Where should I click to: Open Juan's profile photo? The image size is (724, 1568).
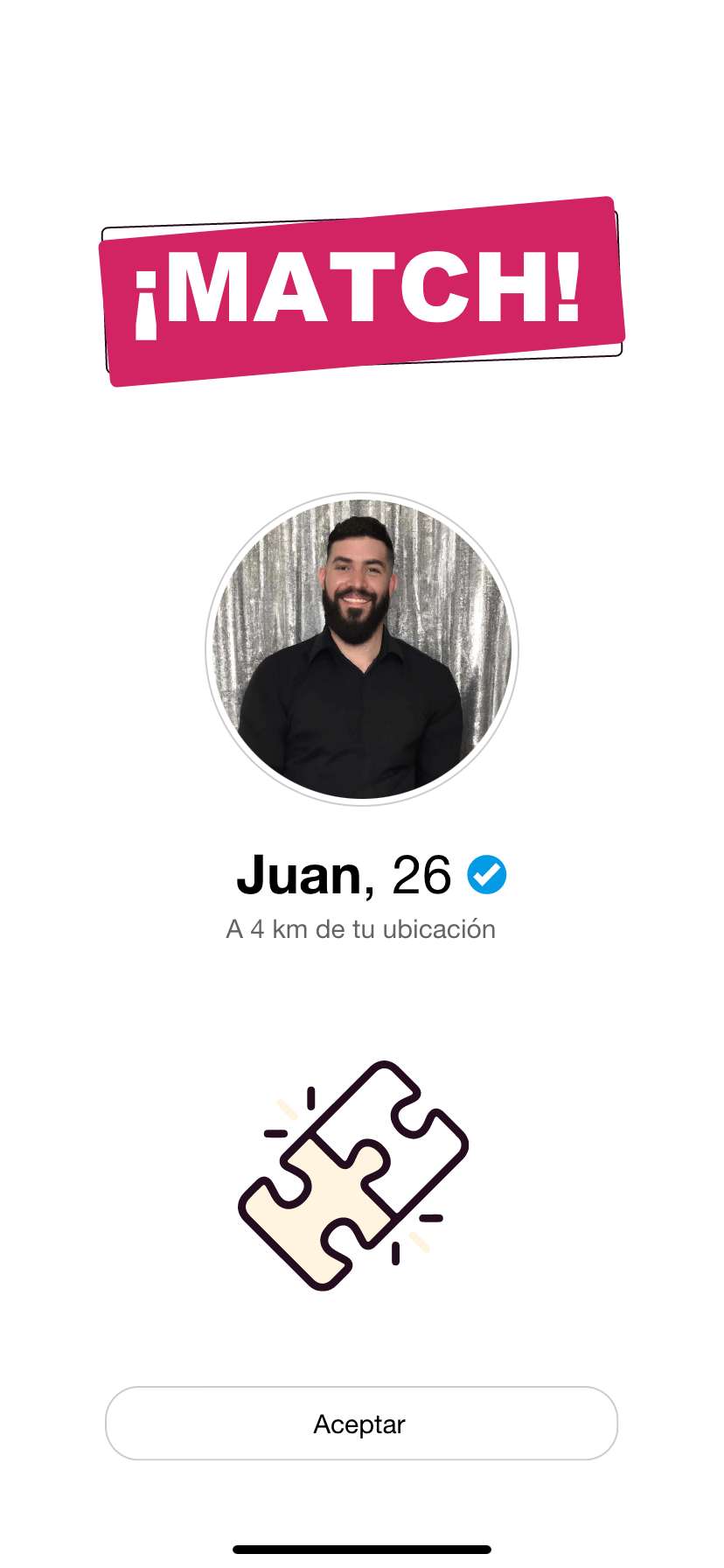tap(361, 649)
